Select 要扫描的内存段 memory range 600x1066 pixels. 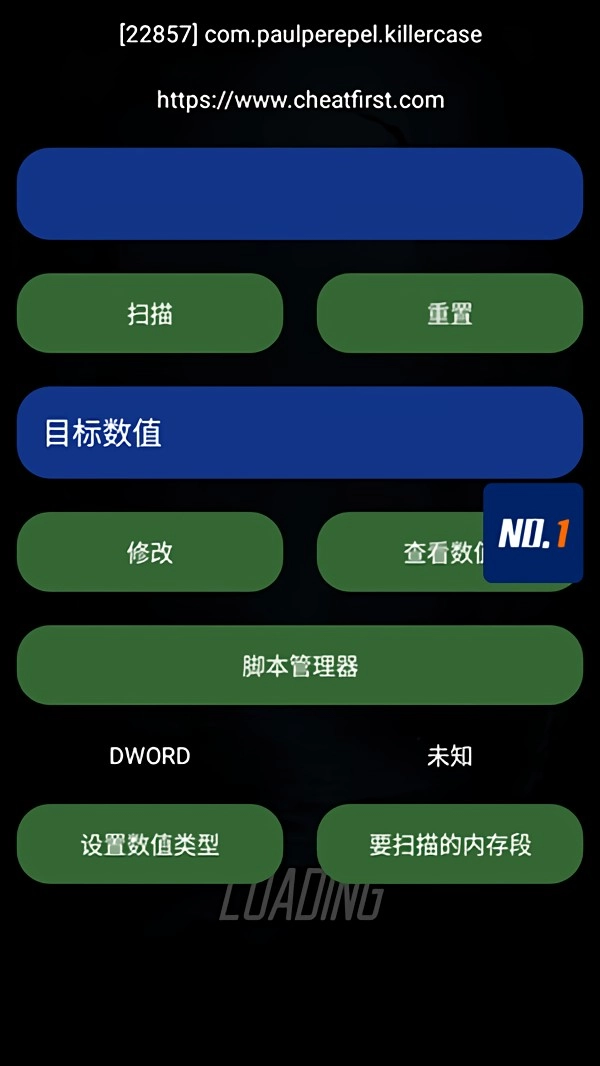(x=449, y=844)
